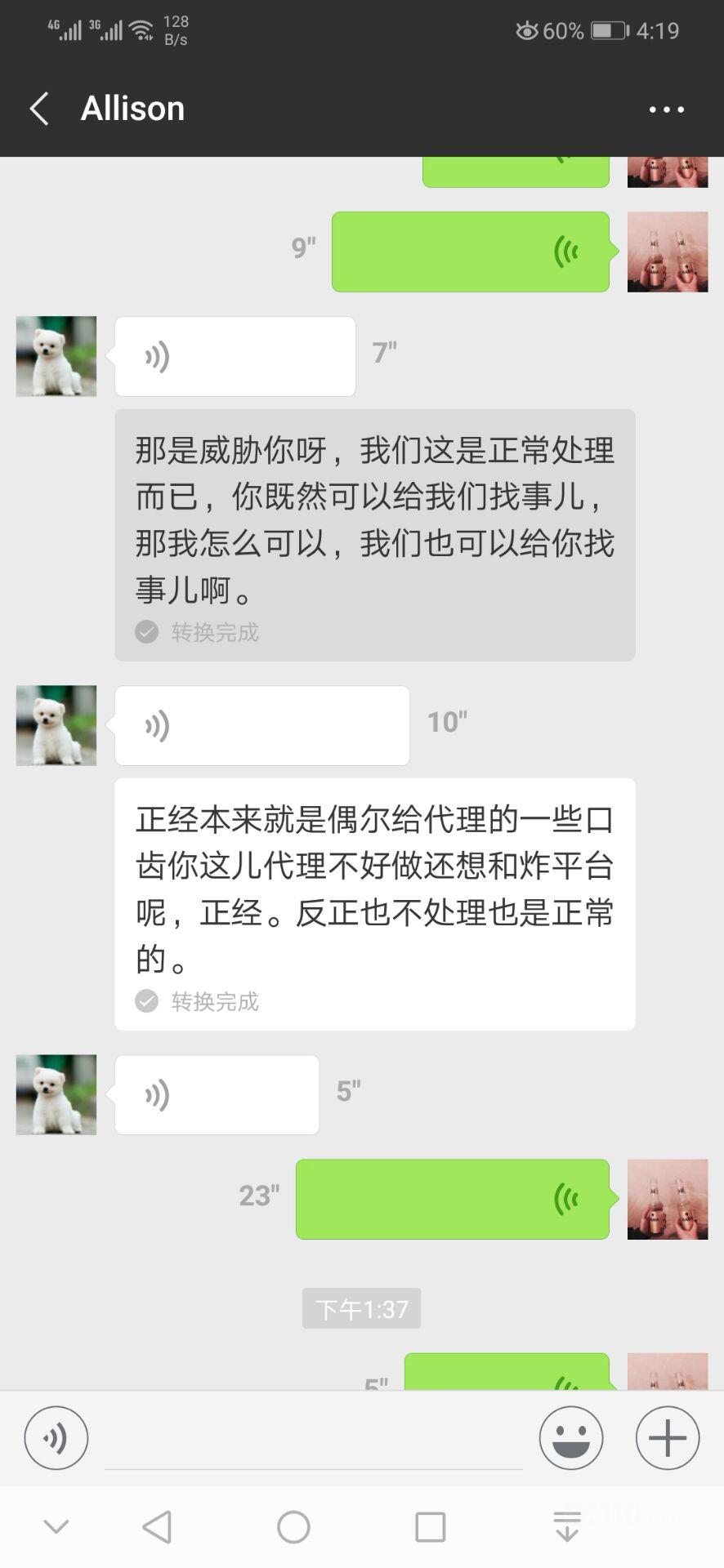Open the plus attachments panel
Image resolution: width=724 pixels, height=1568 pixels.
click(667, 1437)
